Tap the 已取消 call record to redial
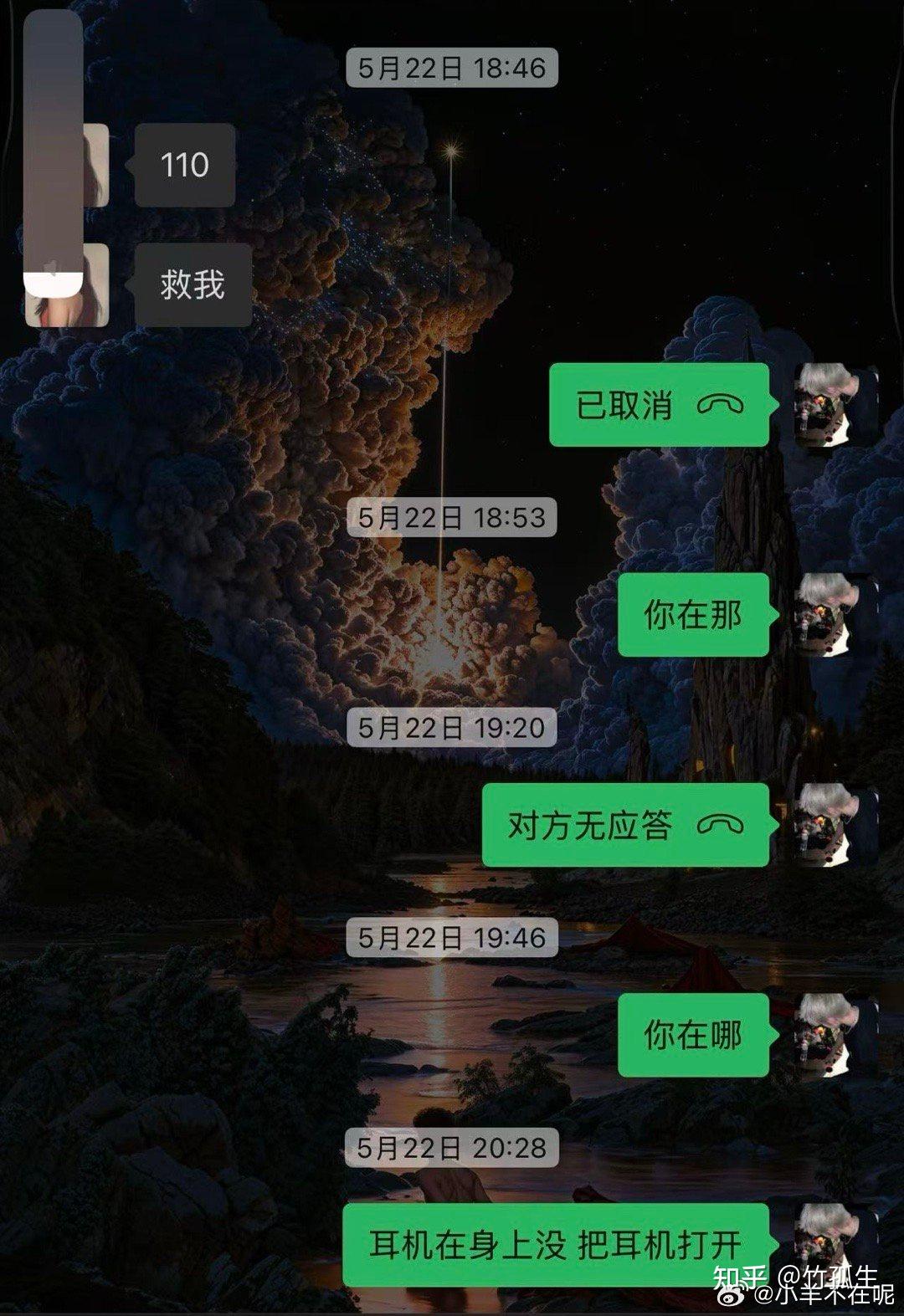904x1316 pixels. point(659,405)
